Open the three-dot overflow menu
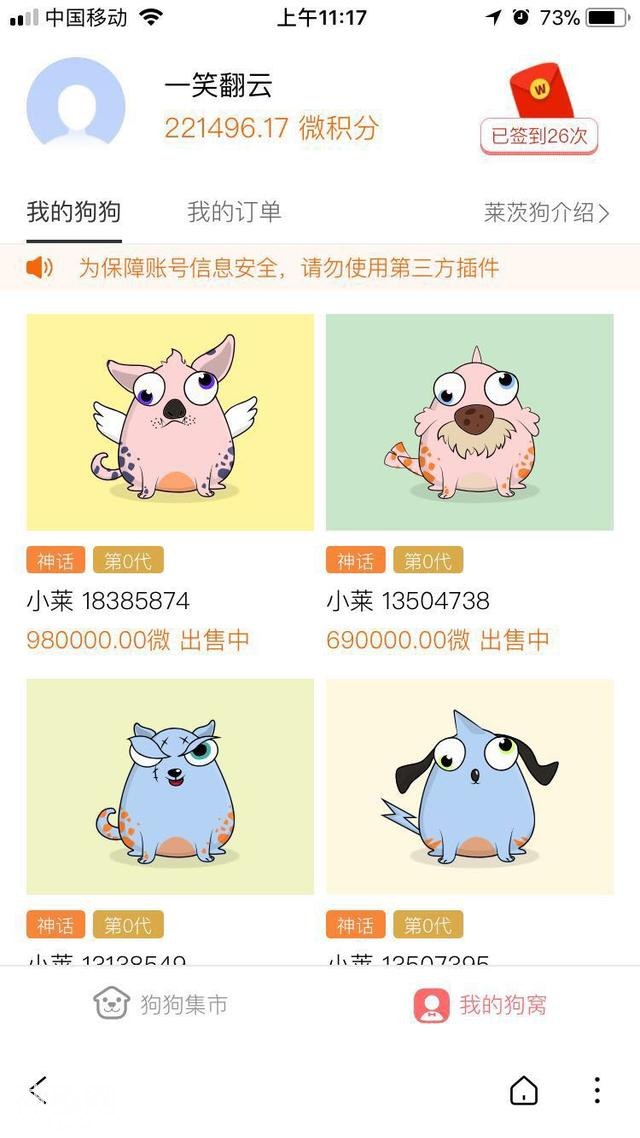640x1138 pixels. click(x=597, y=1090)
